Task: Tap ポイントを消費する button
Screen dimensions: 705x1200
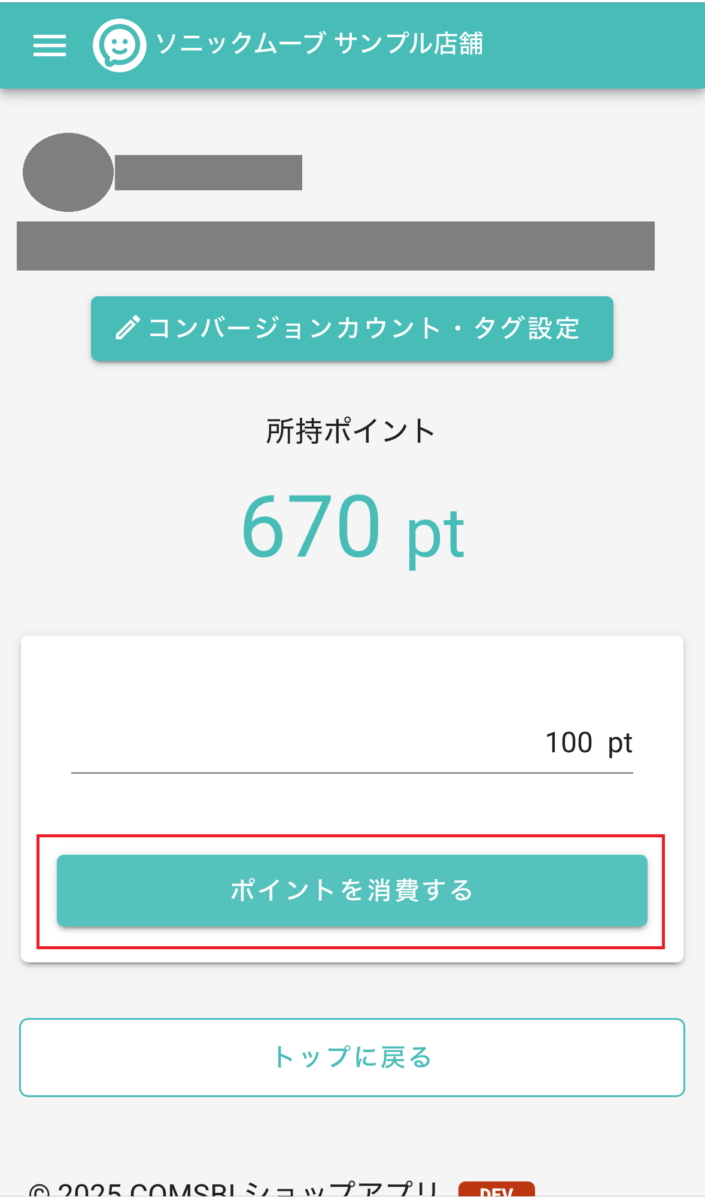Action: click(352, 890)
